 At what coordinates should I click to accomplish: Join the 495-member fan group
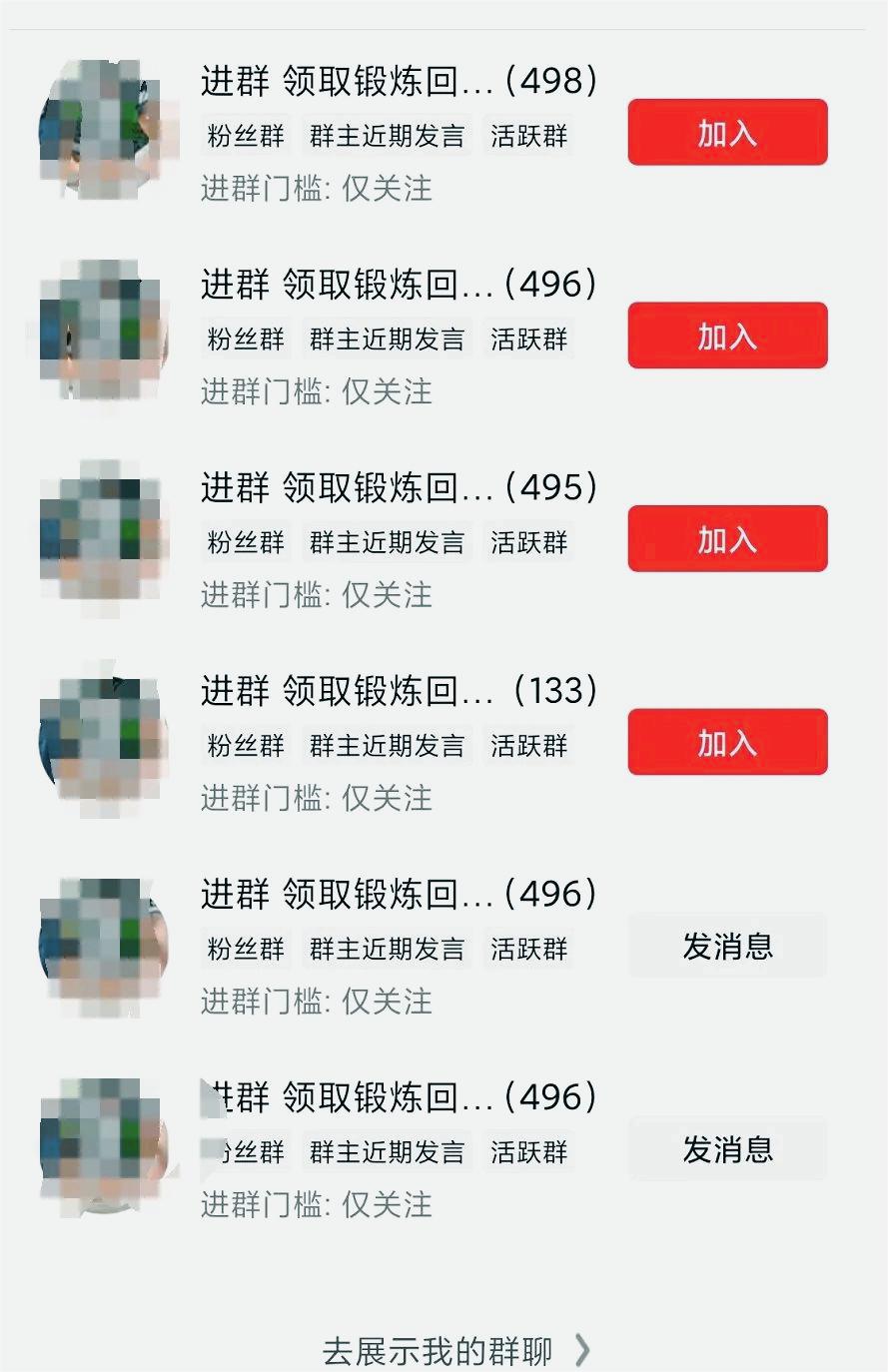tap(726, 538)
